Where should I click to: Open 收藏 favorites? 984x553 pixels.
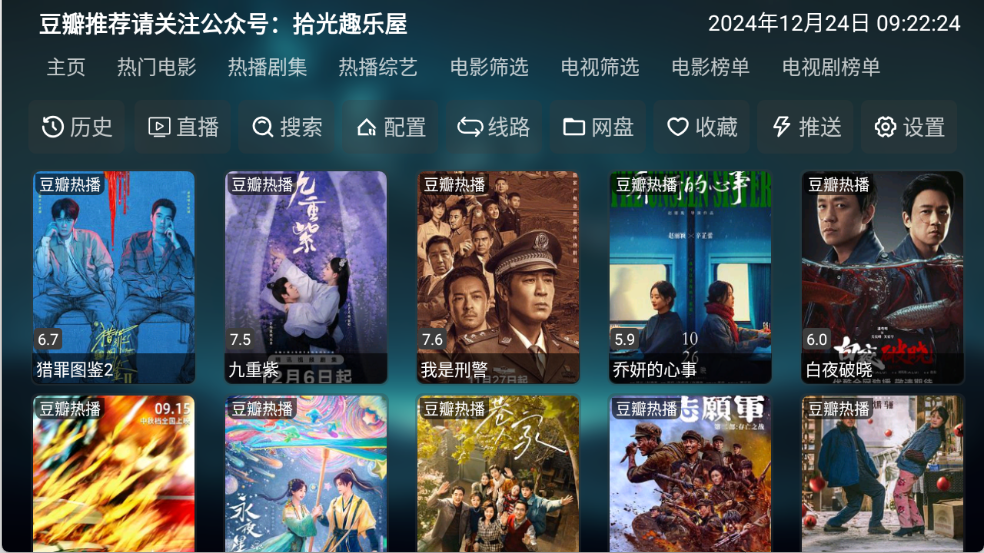[702, 127]
